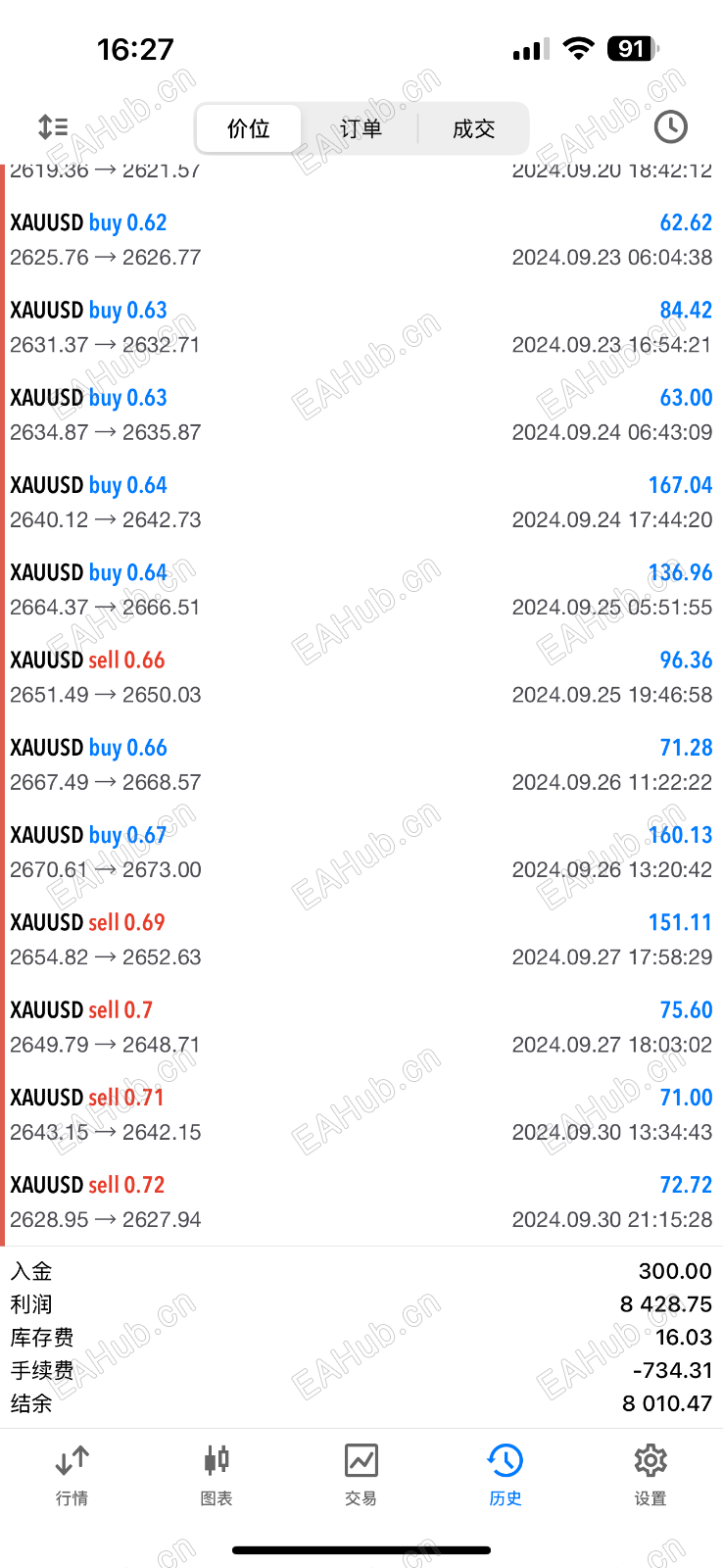Switch to the 成交 segment
Screen dimensions: 723x1568
[473, 128]
